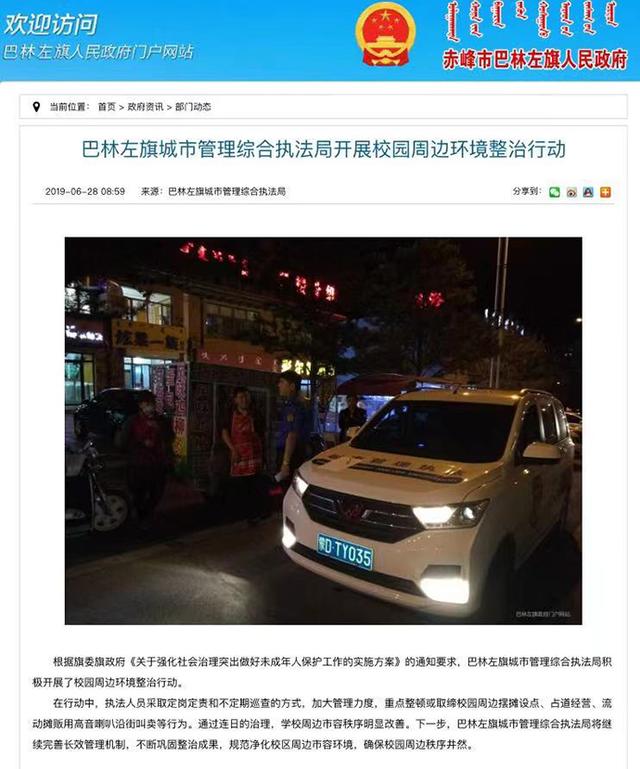Go to 首页 in breadcrumb
The width and height of the screenshot is (640, 769).
(x=107, y=107)
